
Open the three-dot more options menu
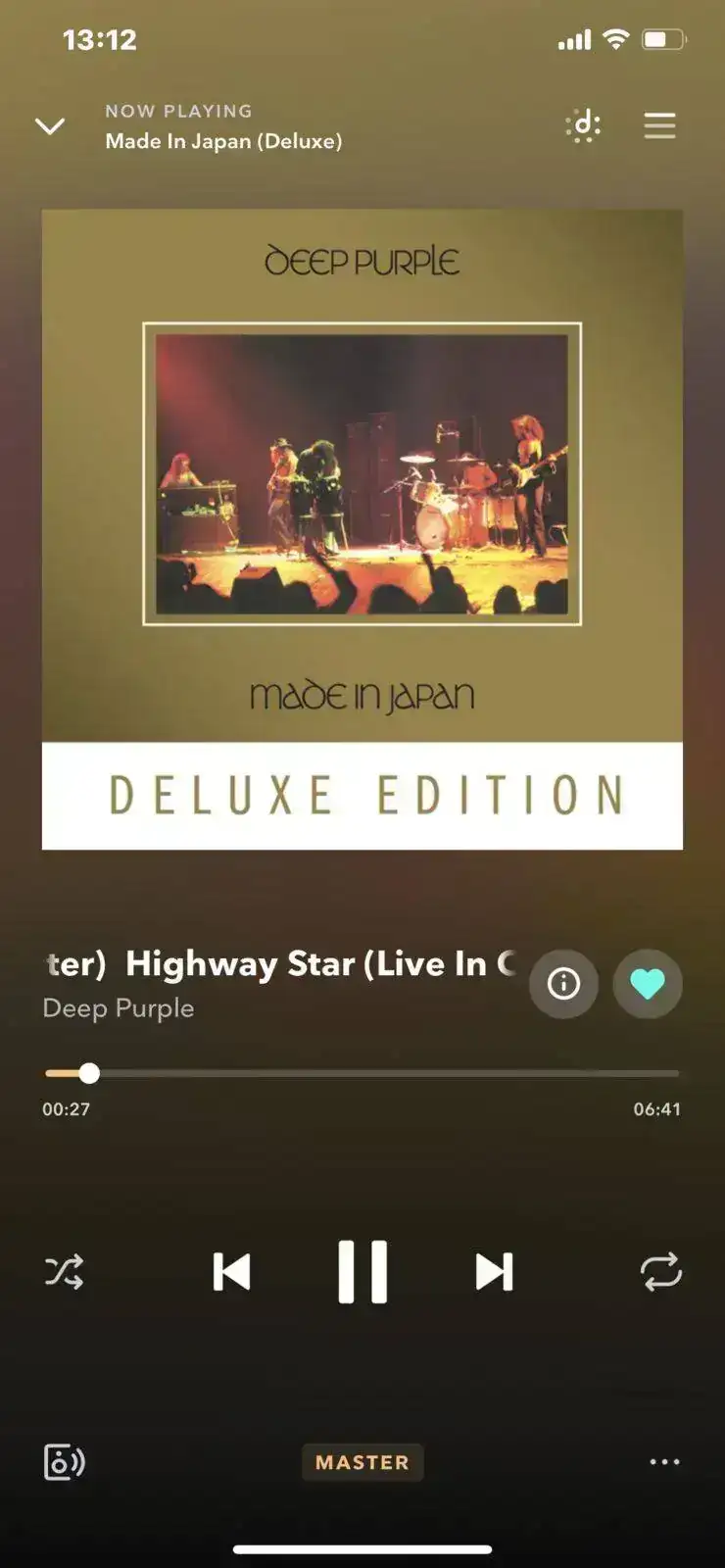tap(664, 1462)
